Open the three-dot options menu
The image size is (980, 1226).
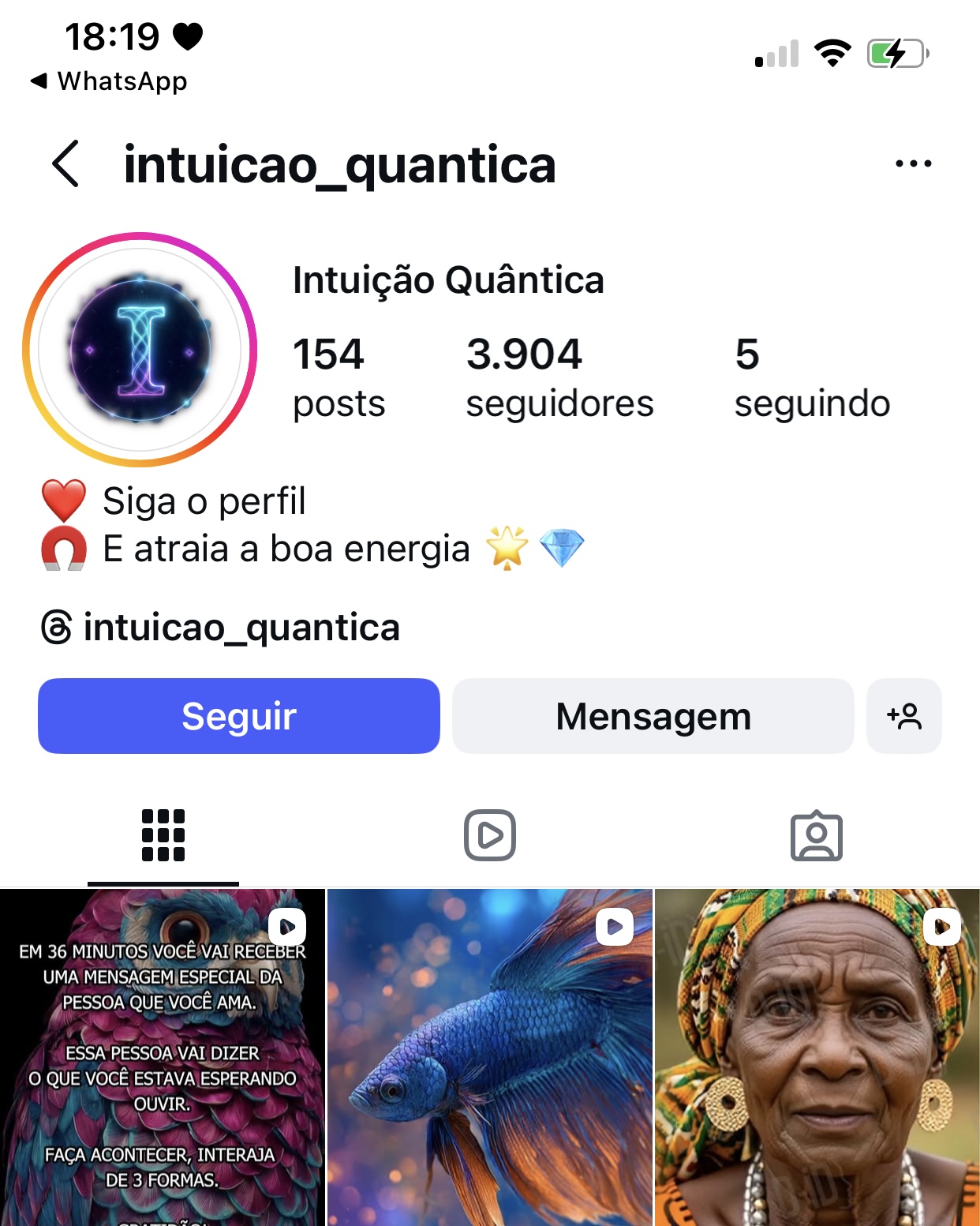click(913, 164)
